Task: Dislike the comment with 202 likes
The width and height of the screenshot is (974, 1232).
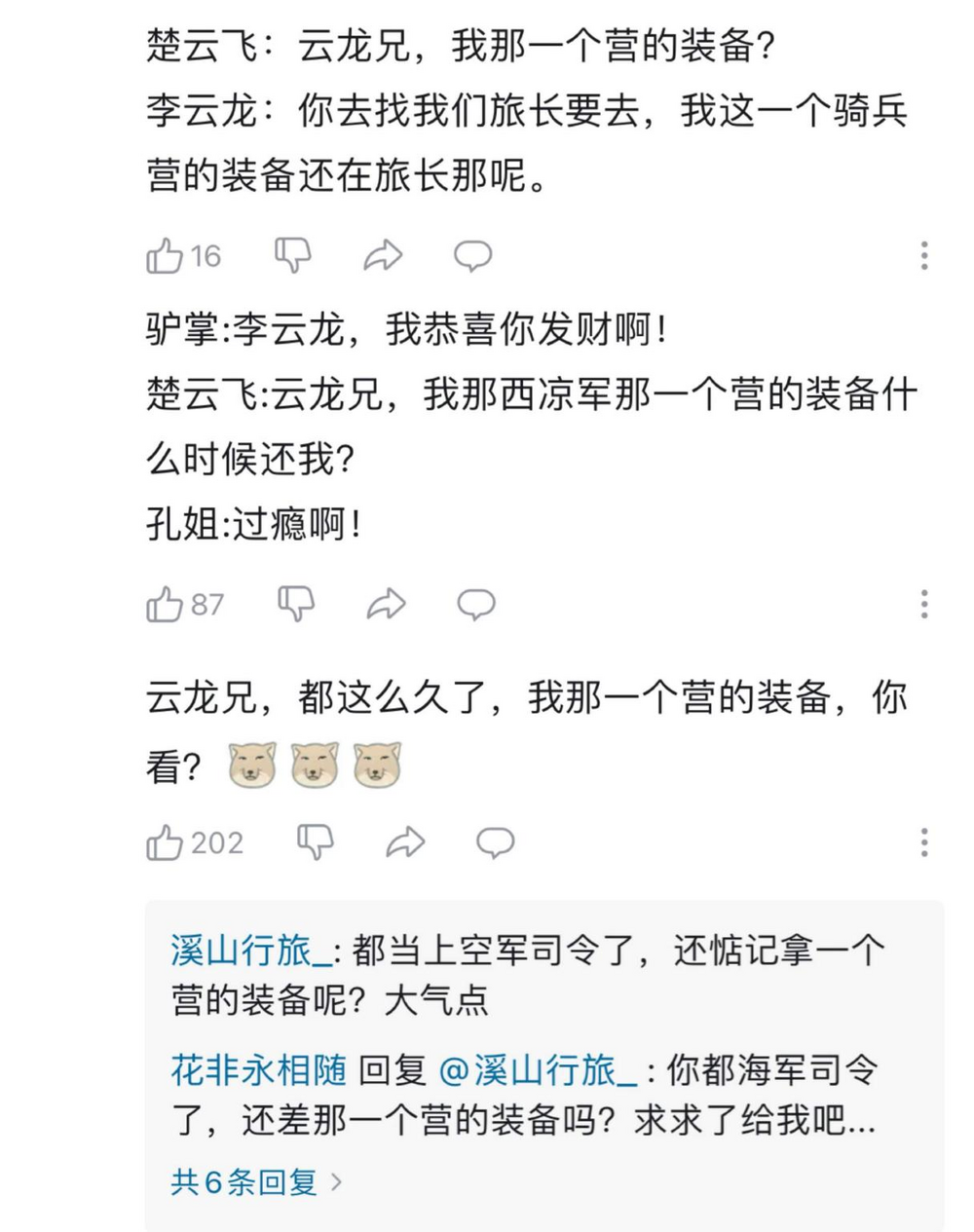Action: coord(315,841)
